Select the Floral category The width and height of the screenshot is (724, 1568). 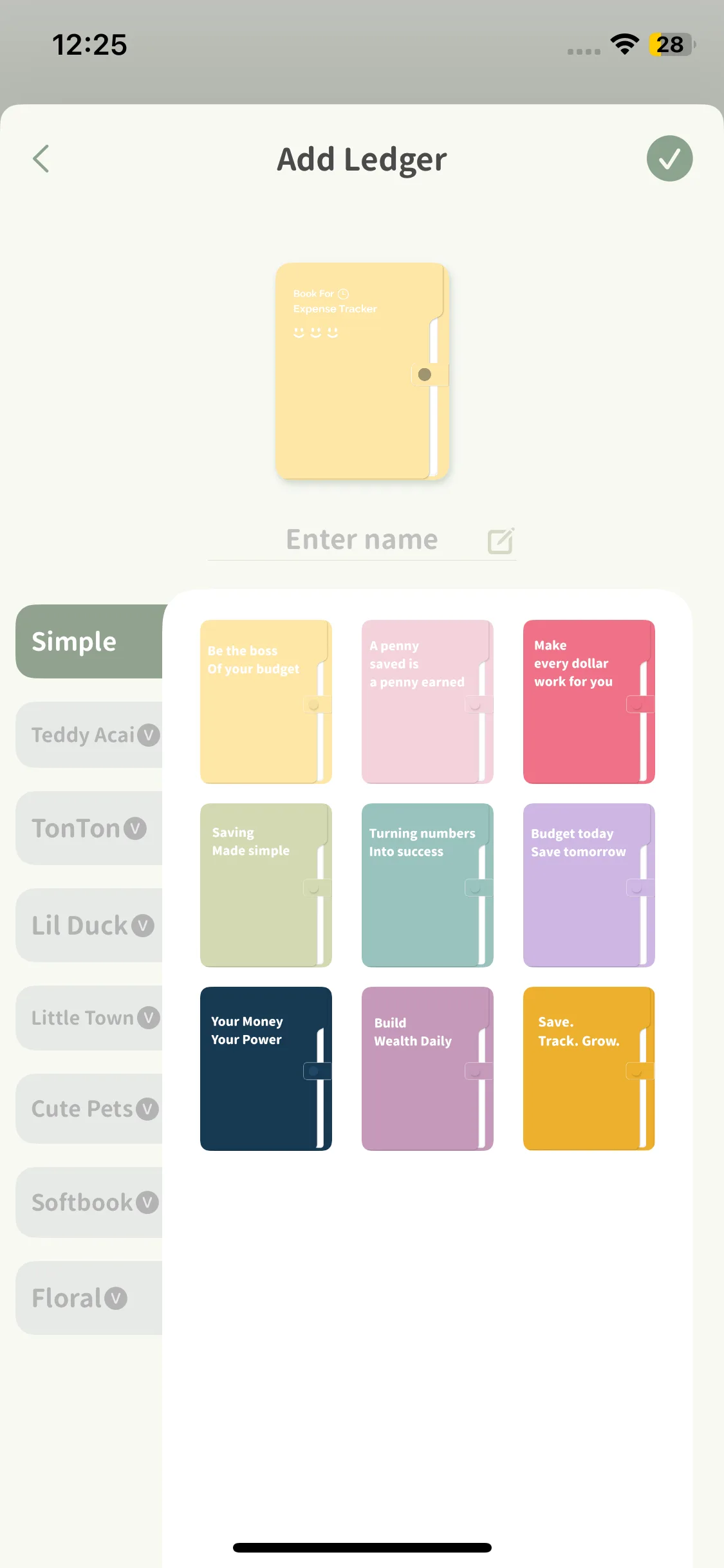pos(90,1298)
